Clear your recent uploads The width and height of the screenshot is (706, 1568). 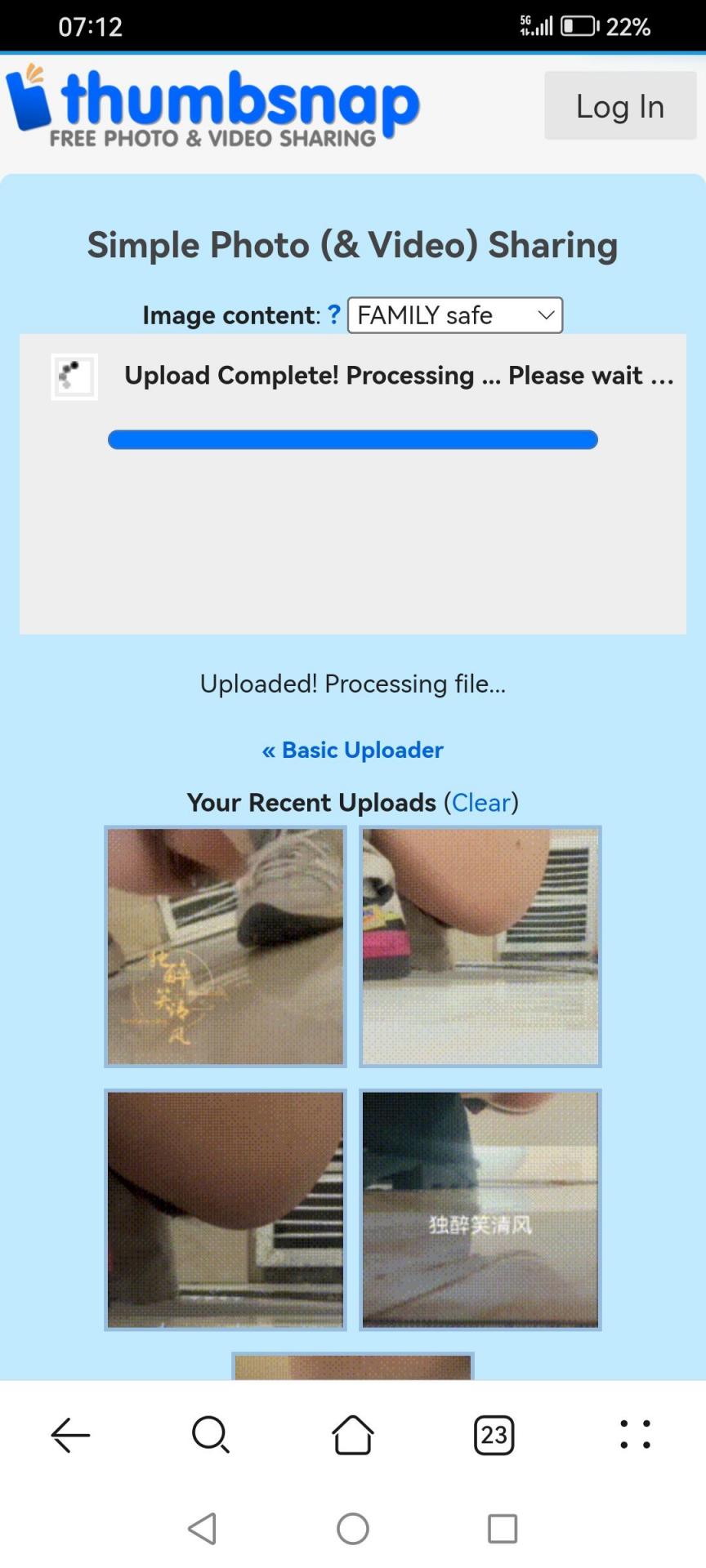[x=481, y=802]
